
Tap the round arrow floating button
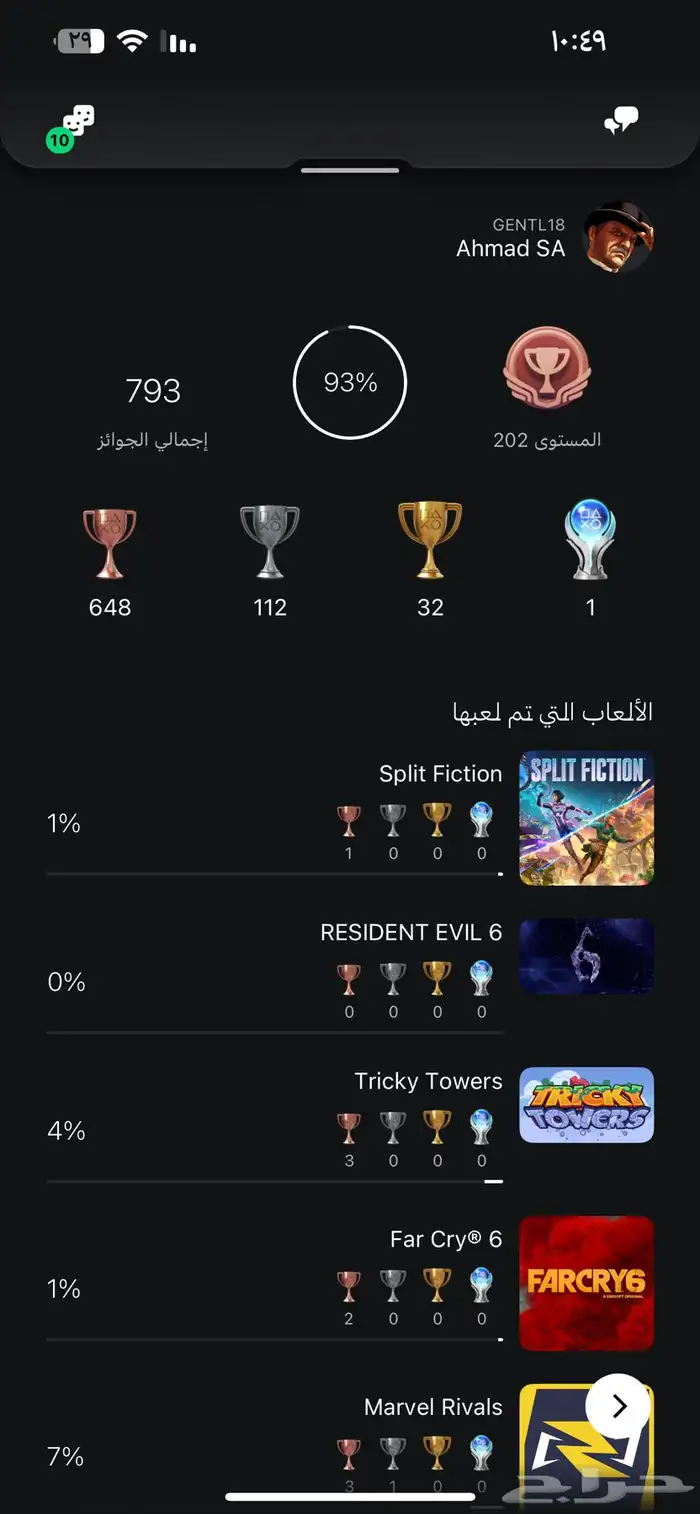coord(619,1406)
